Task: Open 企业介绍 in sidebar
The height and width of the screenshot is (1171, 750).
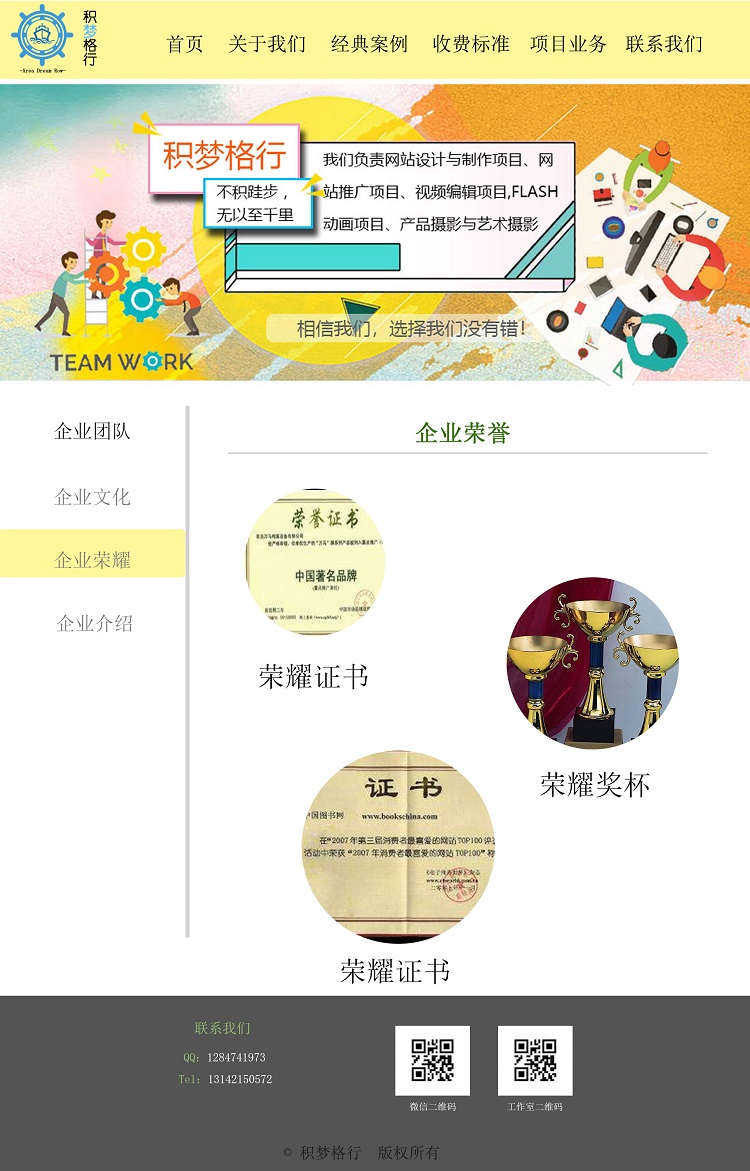Action: point(94,624)
